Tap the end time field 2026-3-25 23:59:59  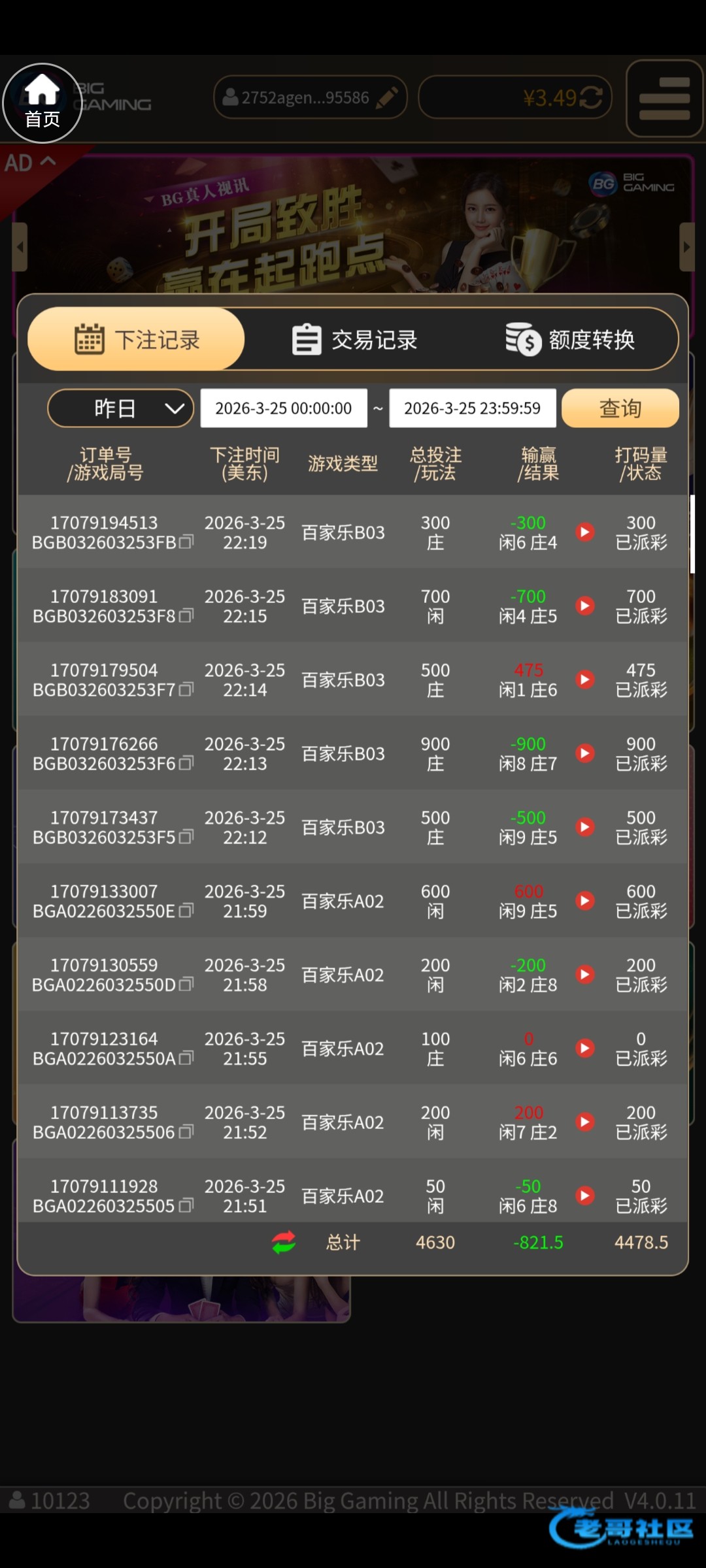(472, 408)
